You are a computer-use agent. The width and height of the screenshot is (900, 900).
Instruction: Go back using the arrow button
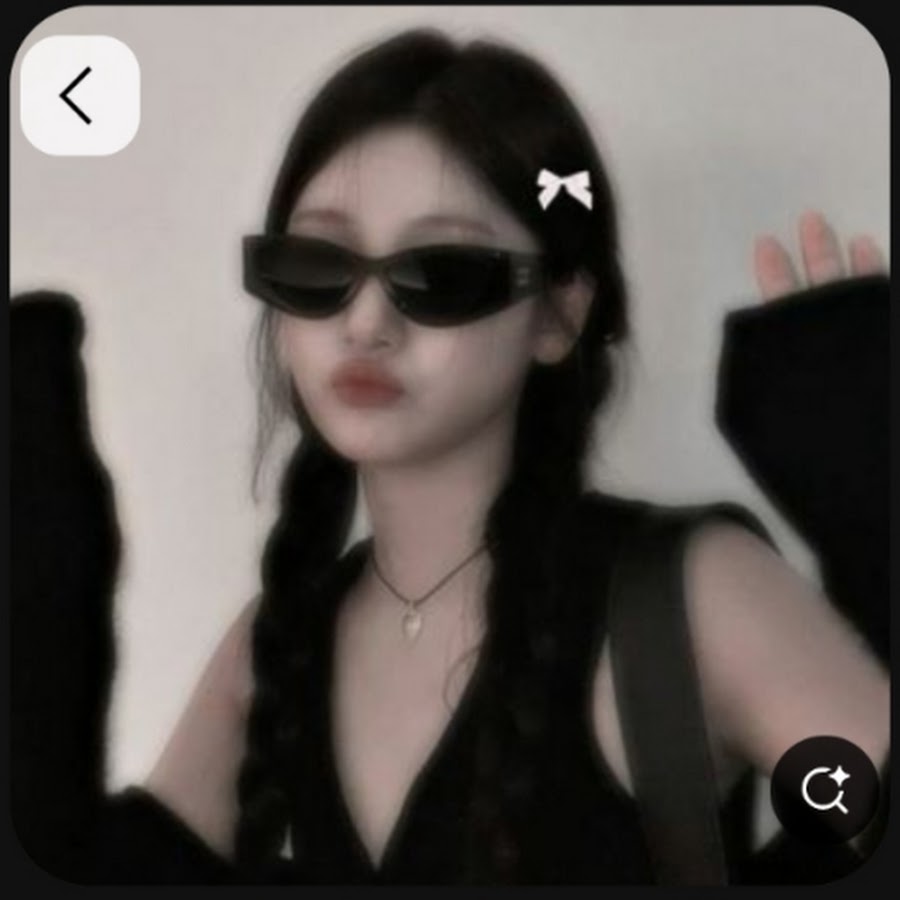pos(79,96)
